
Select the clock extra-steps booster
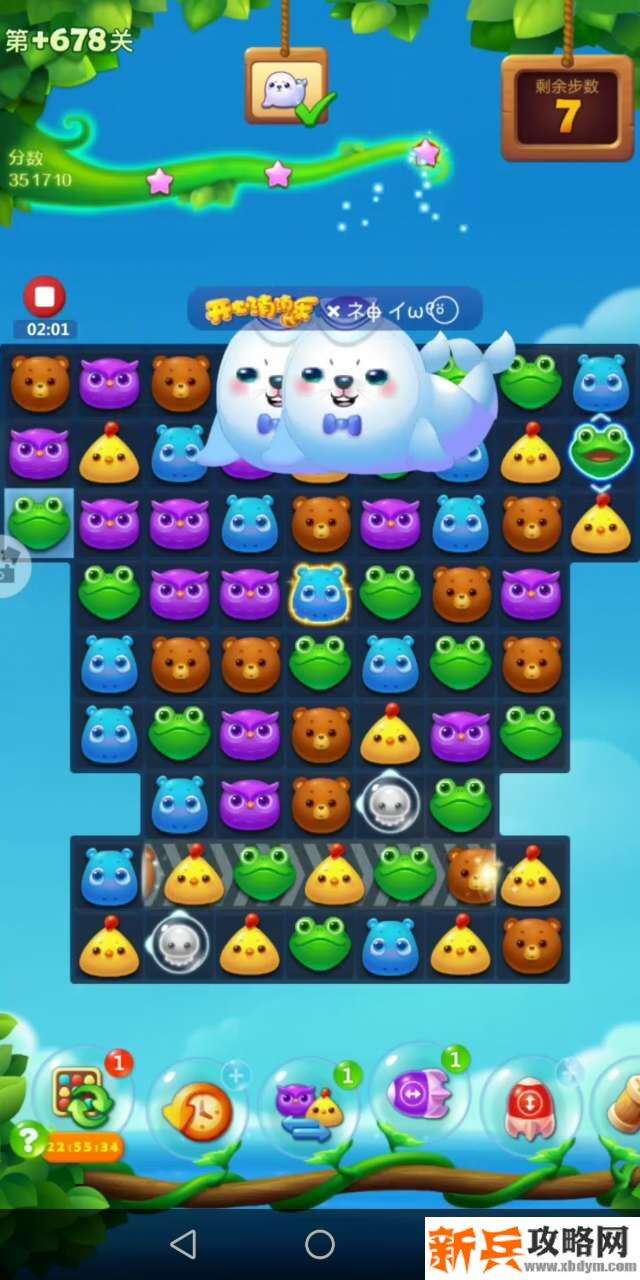(x=197, y=1107)
